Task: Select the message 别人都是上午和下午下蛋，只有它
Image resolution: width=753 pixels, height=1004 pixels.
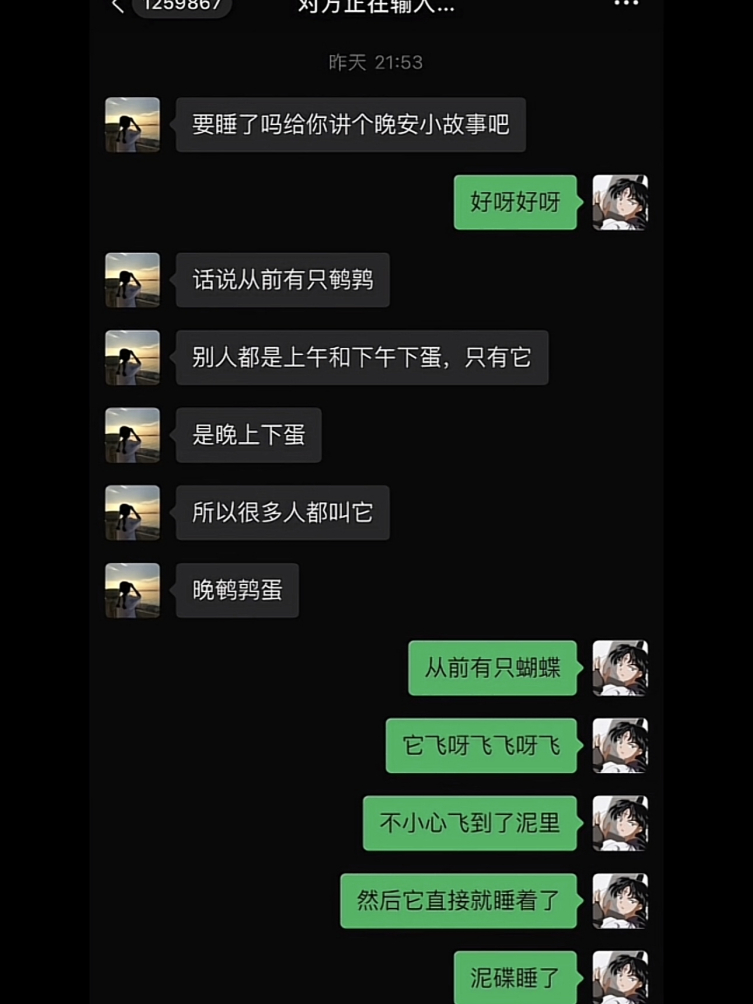Action: (x=361, y=357)
